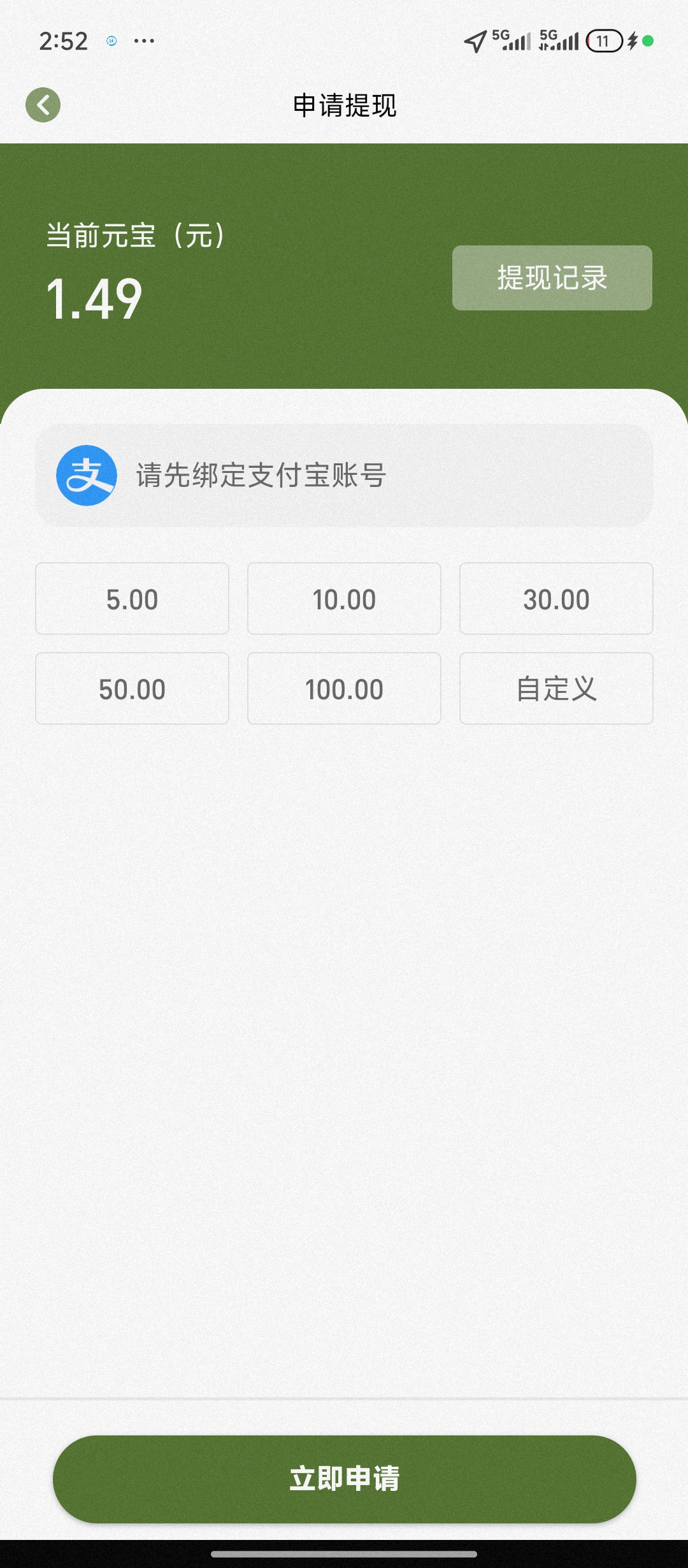Select the 10.00 withdrawal amount

[x=344, y=599]
